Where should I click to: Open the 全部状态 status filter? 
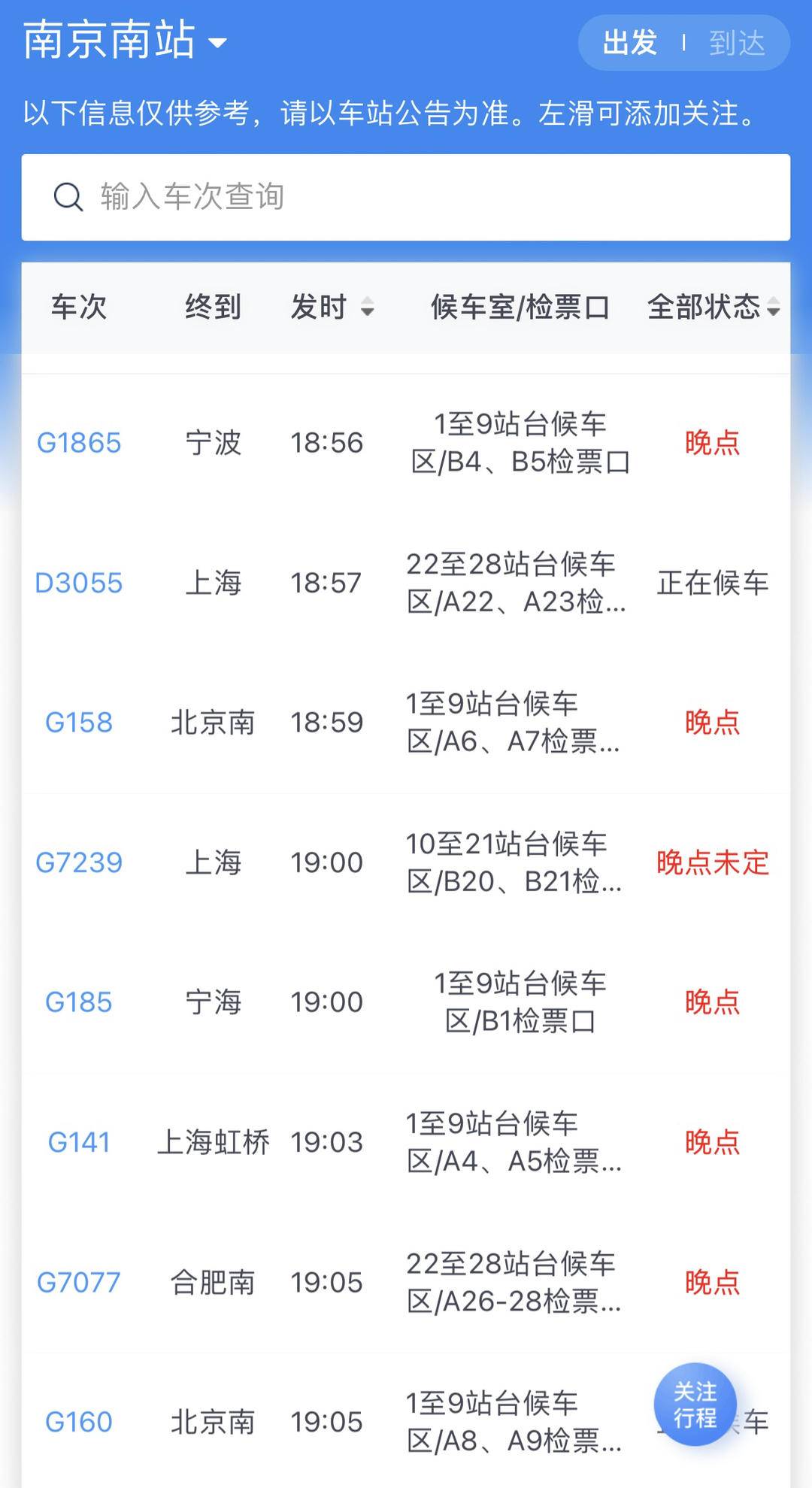tap(713, 308)
